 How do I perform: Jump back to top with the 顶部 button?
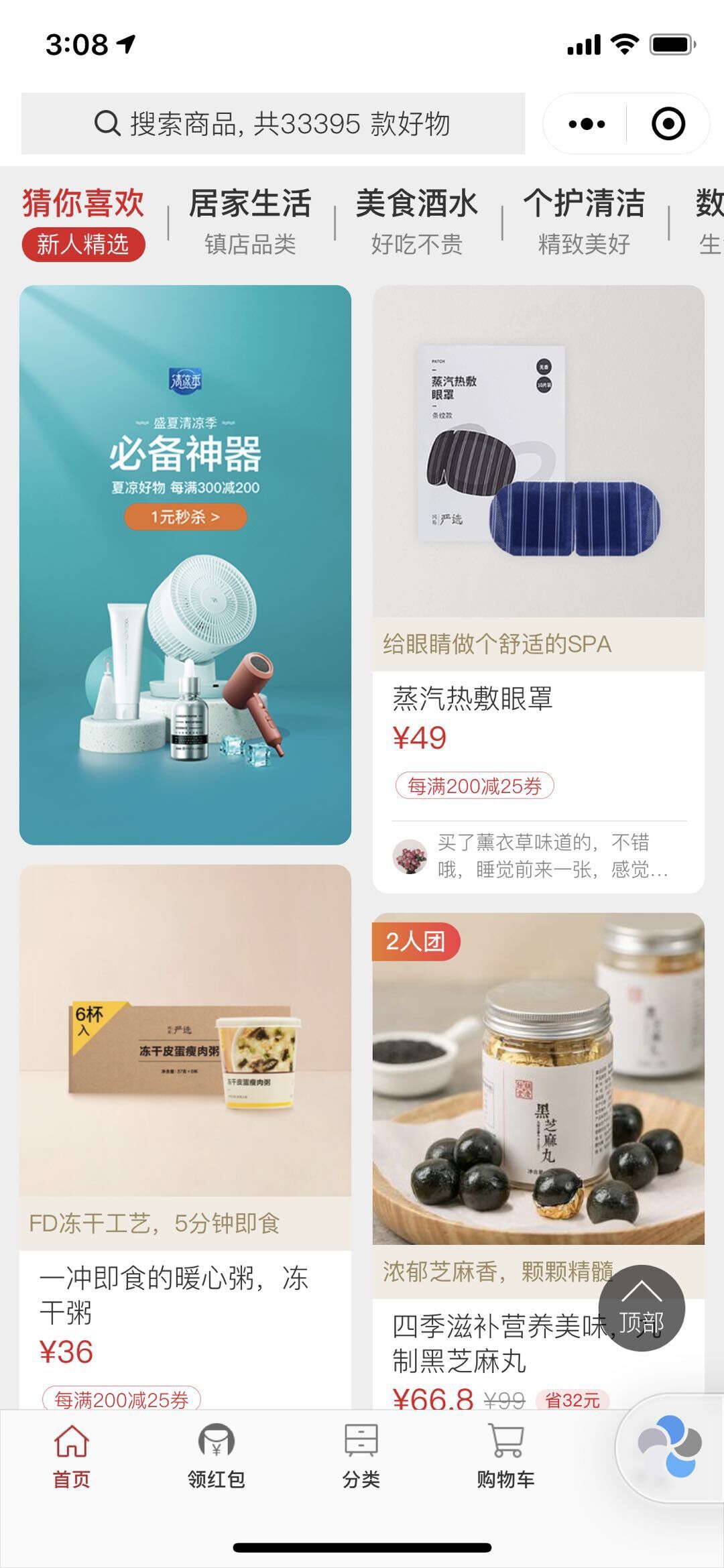click(x=641, y=1307)
